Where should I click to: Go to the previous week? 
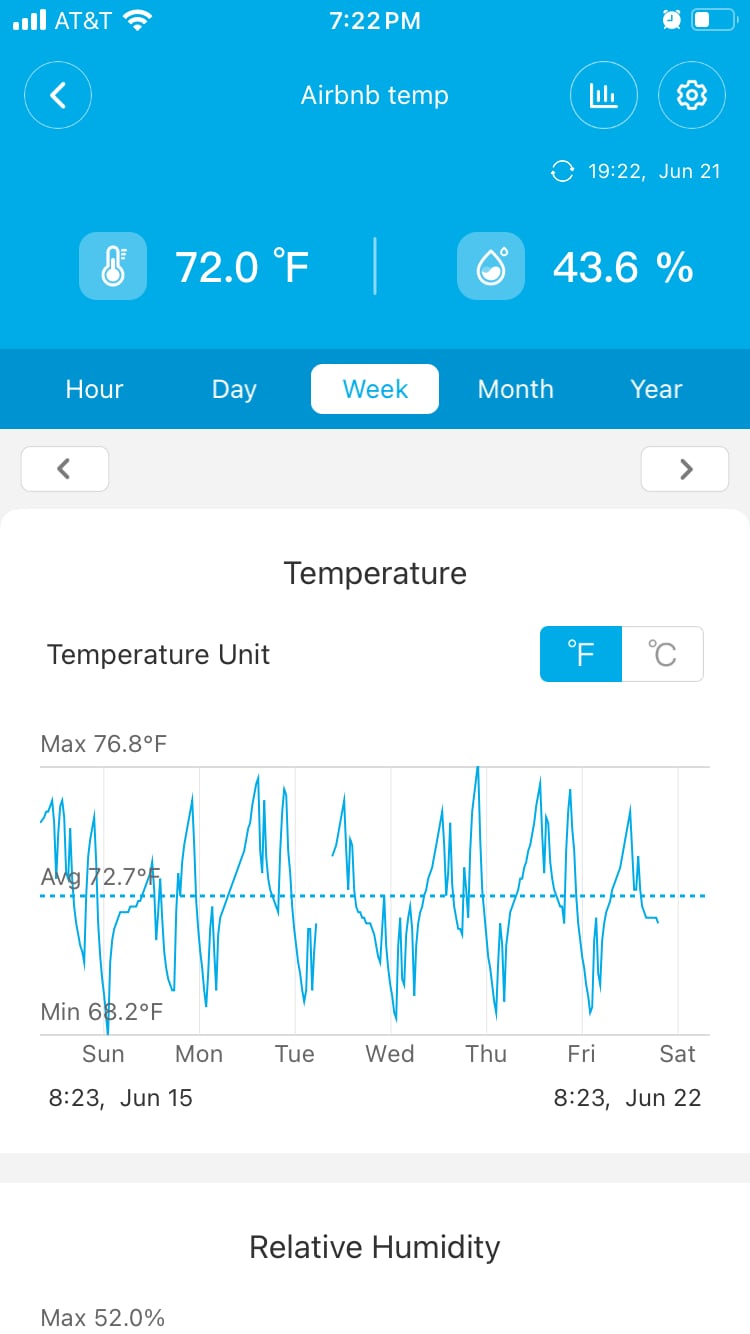coord(64,469)
